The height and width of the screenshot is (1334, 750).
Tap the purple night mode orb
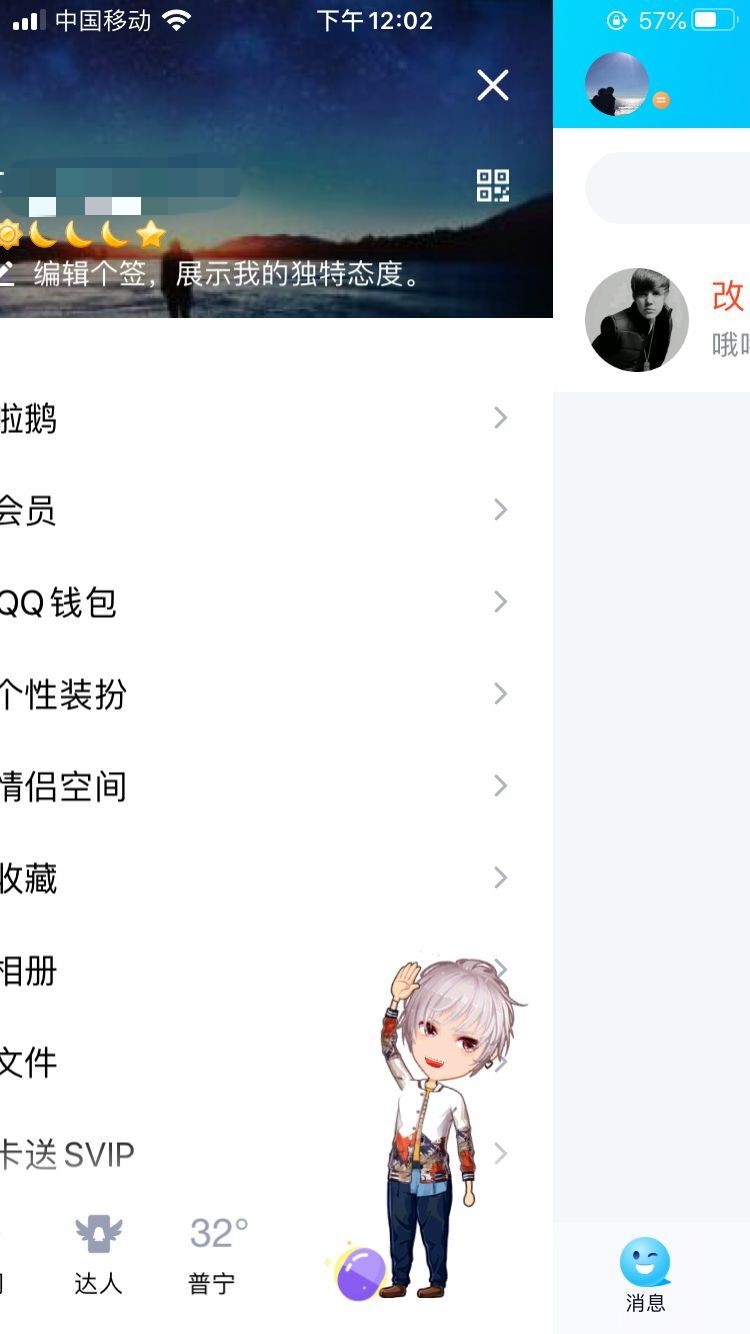pyautogui.click(x=358, y=1274)
